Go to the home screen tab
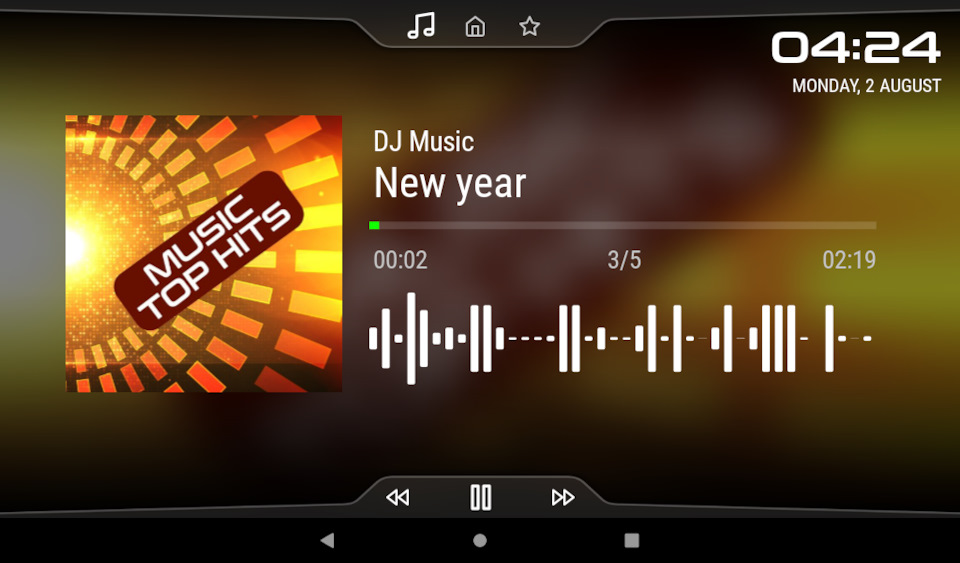 [475, 27]
